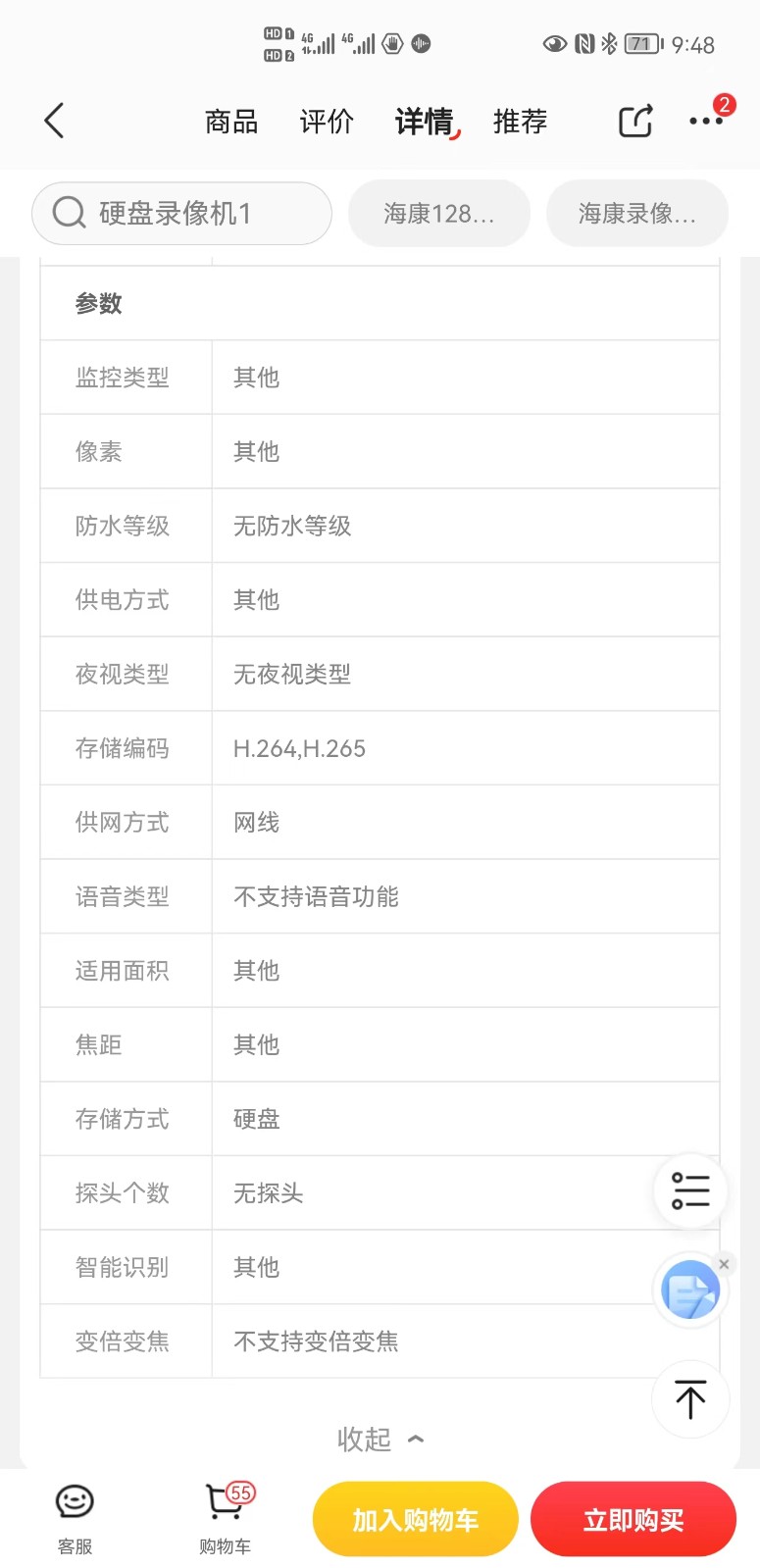Select the 海康128… suggestion chip
Viewport: 760px width, 1568px height.
tap(439, 213)
